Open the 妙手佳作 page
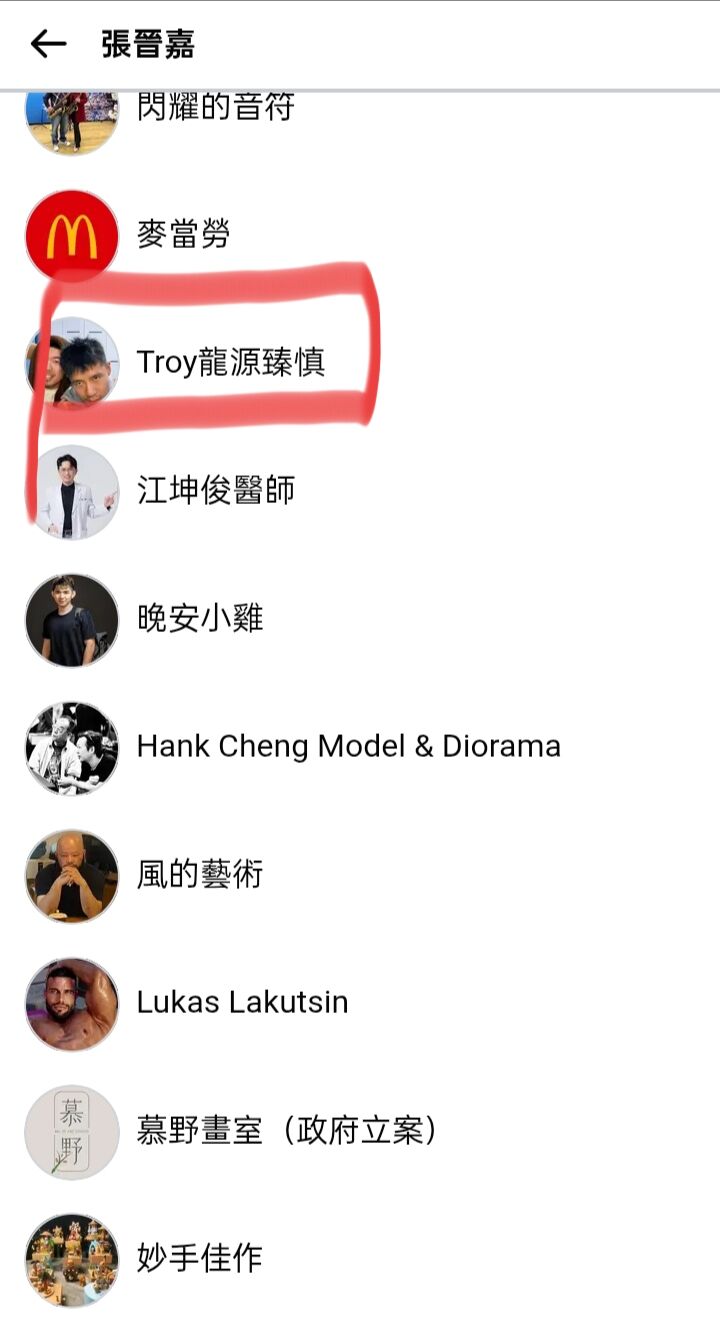720x1324 pixels. tap(360, 1260)
